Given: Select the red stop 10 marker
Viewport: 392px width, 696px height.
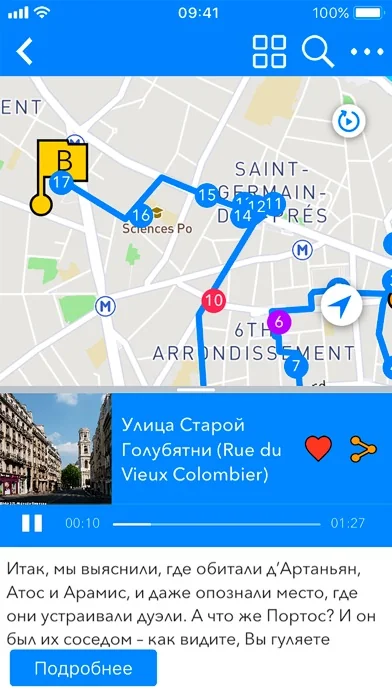Looking at the screenshot, I should click(x=214, y=301).
